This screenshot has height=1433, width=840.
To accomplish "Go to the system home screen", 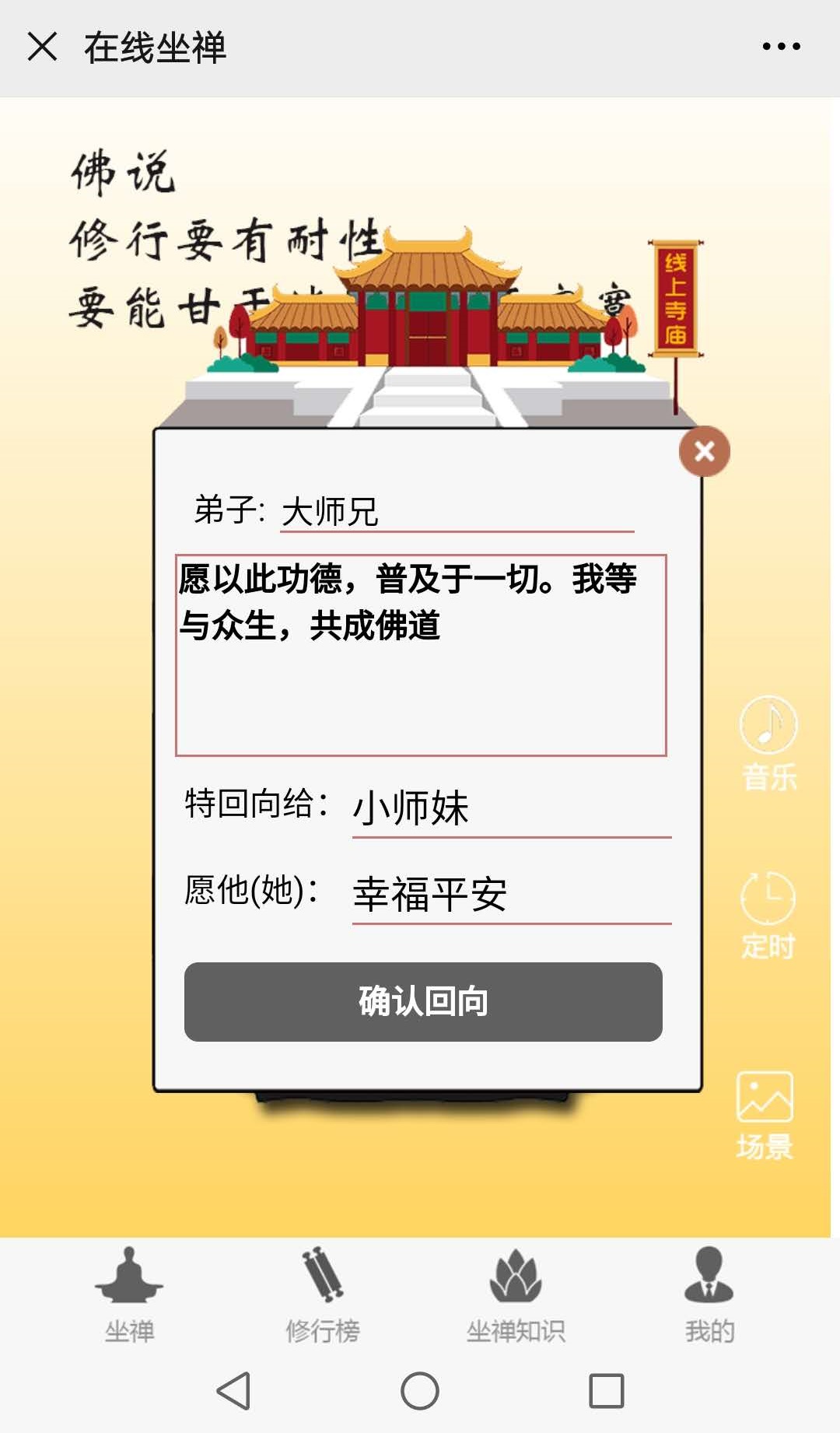I will click(x=420, y=1391).
